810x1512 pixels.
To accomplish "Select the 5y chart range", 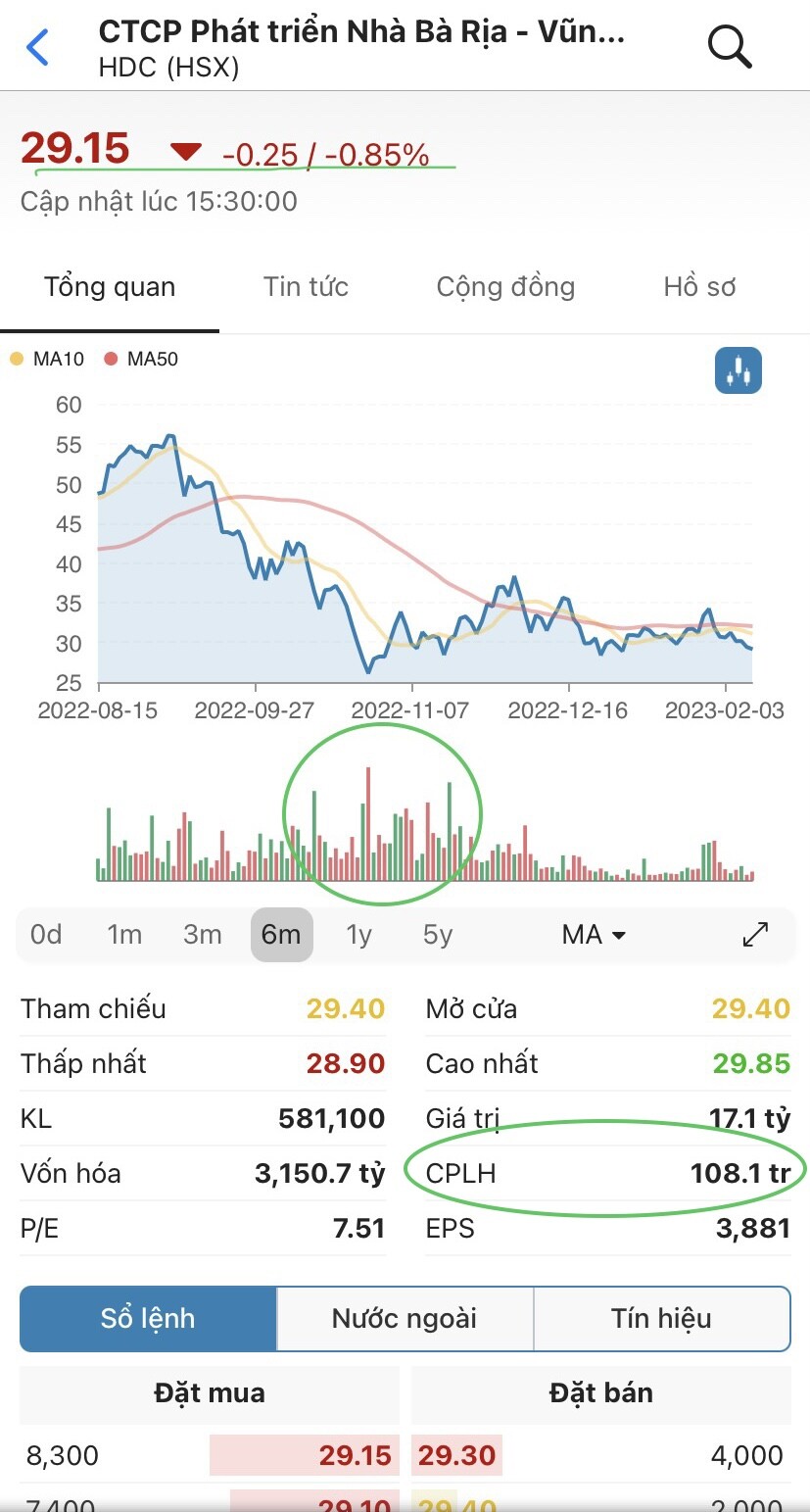I will tap(438, 935).
